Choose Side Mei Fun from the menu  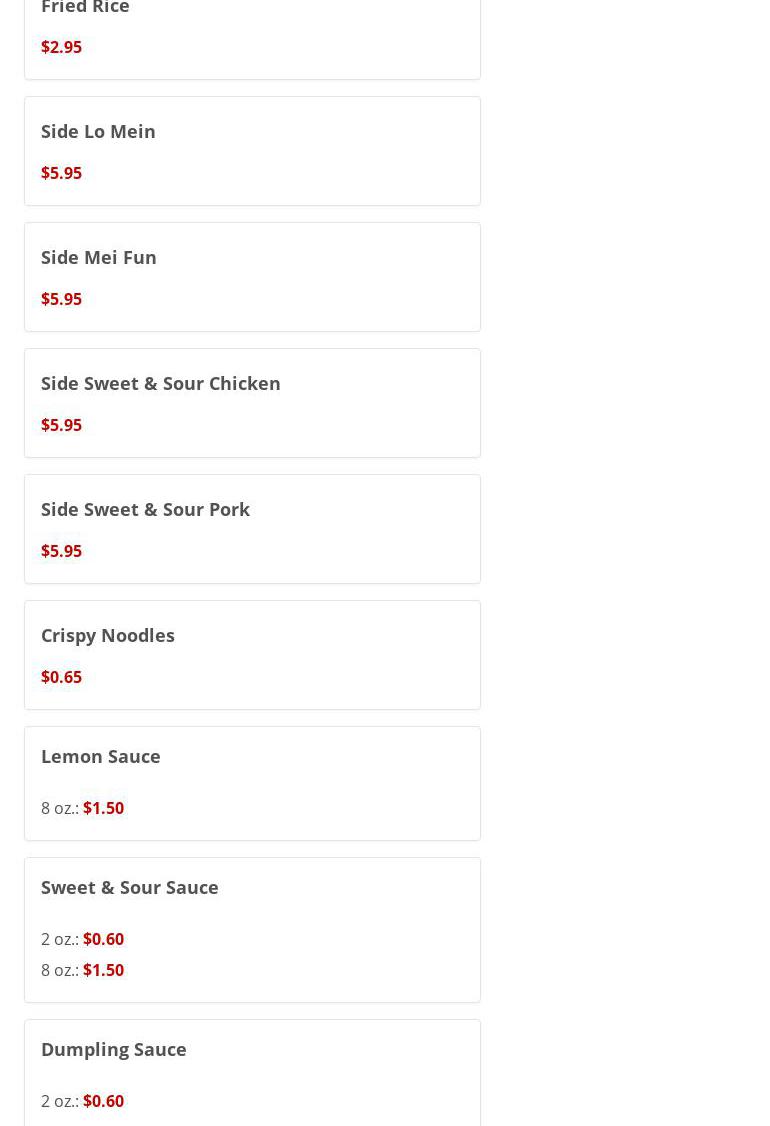click(x=252, y=277)
